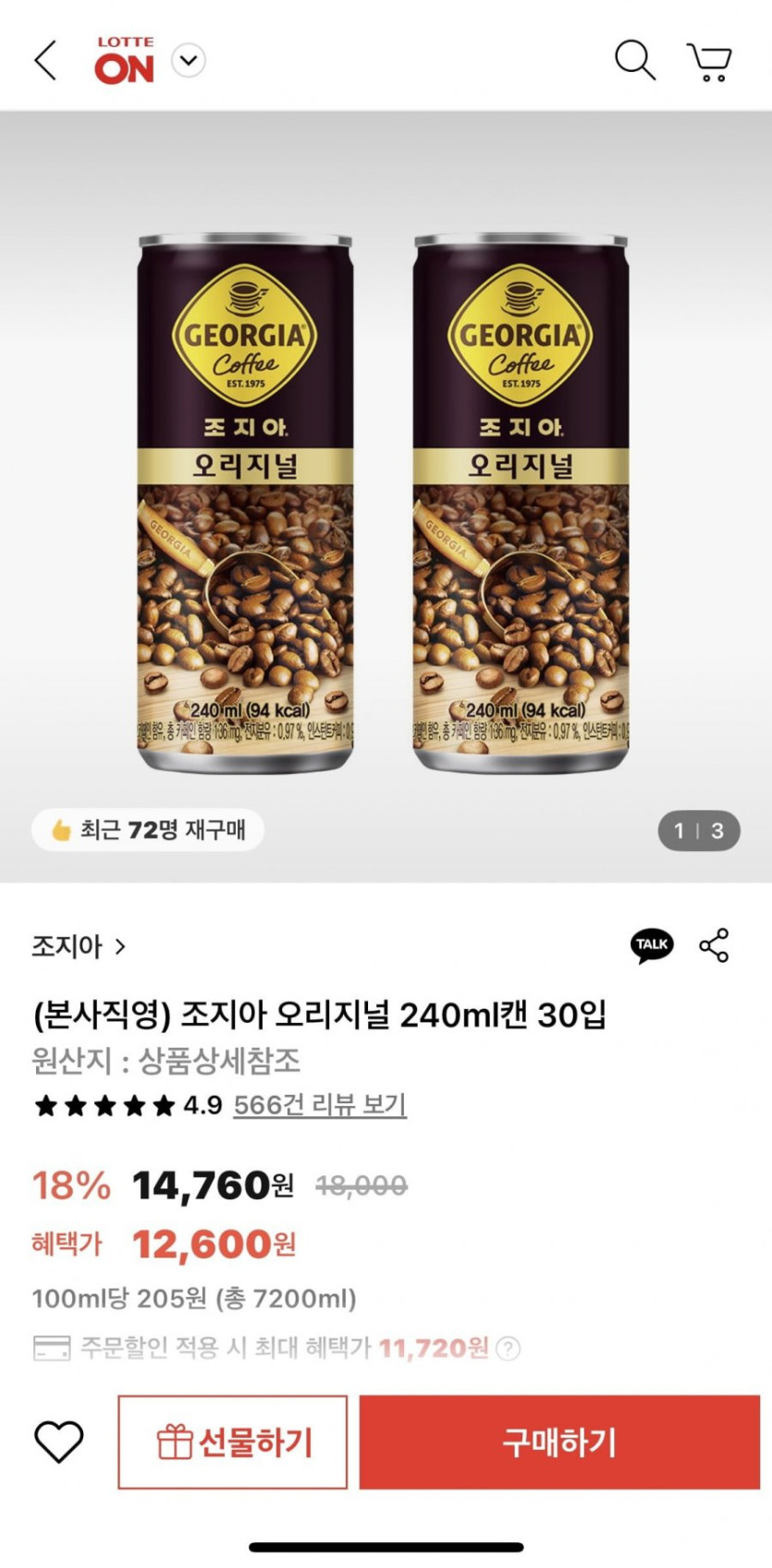772x1568 pixels.
Task: Go back to the previous page
Action: pyautogui.click(x=46, y=61)
